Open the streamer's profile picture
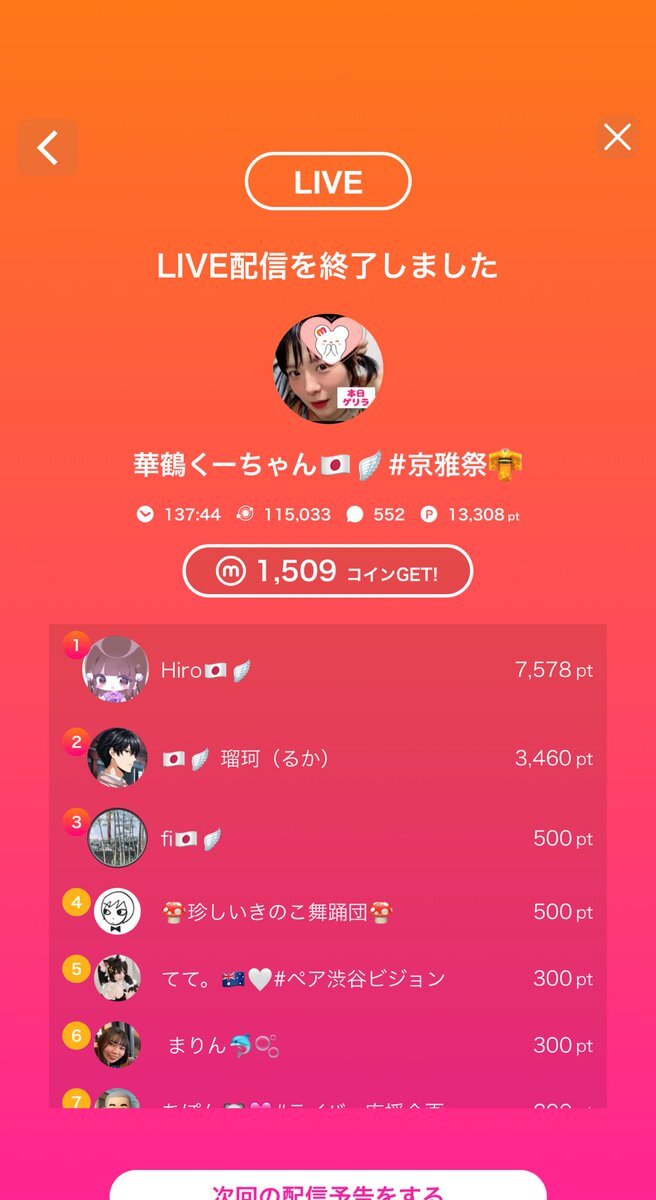The height and width of the screenshot is (1200, 656). point(328,369)
